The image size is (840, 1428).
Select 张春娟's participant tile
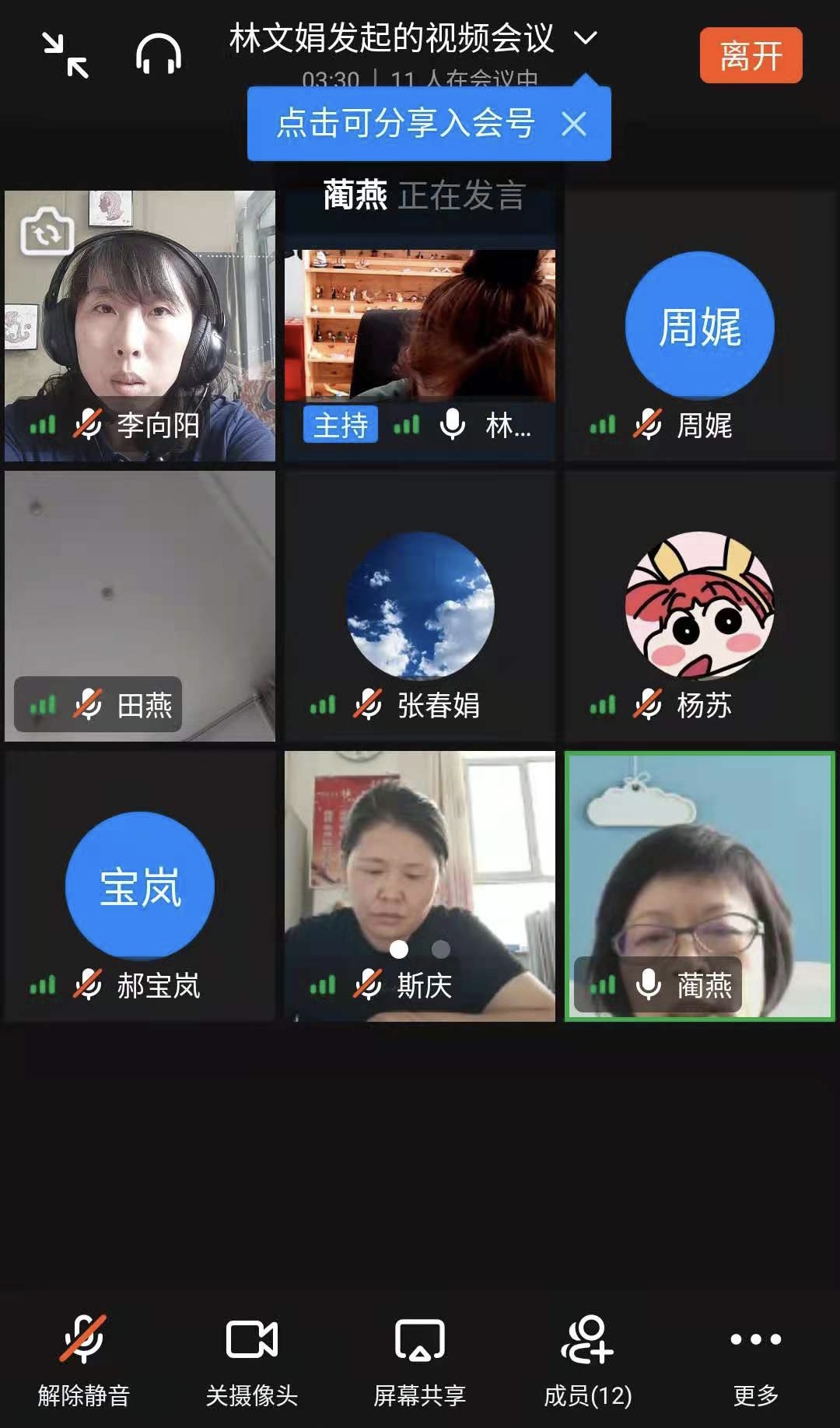coord(420,605)
